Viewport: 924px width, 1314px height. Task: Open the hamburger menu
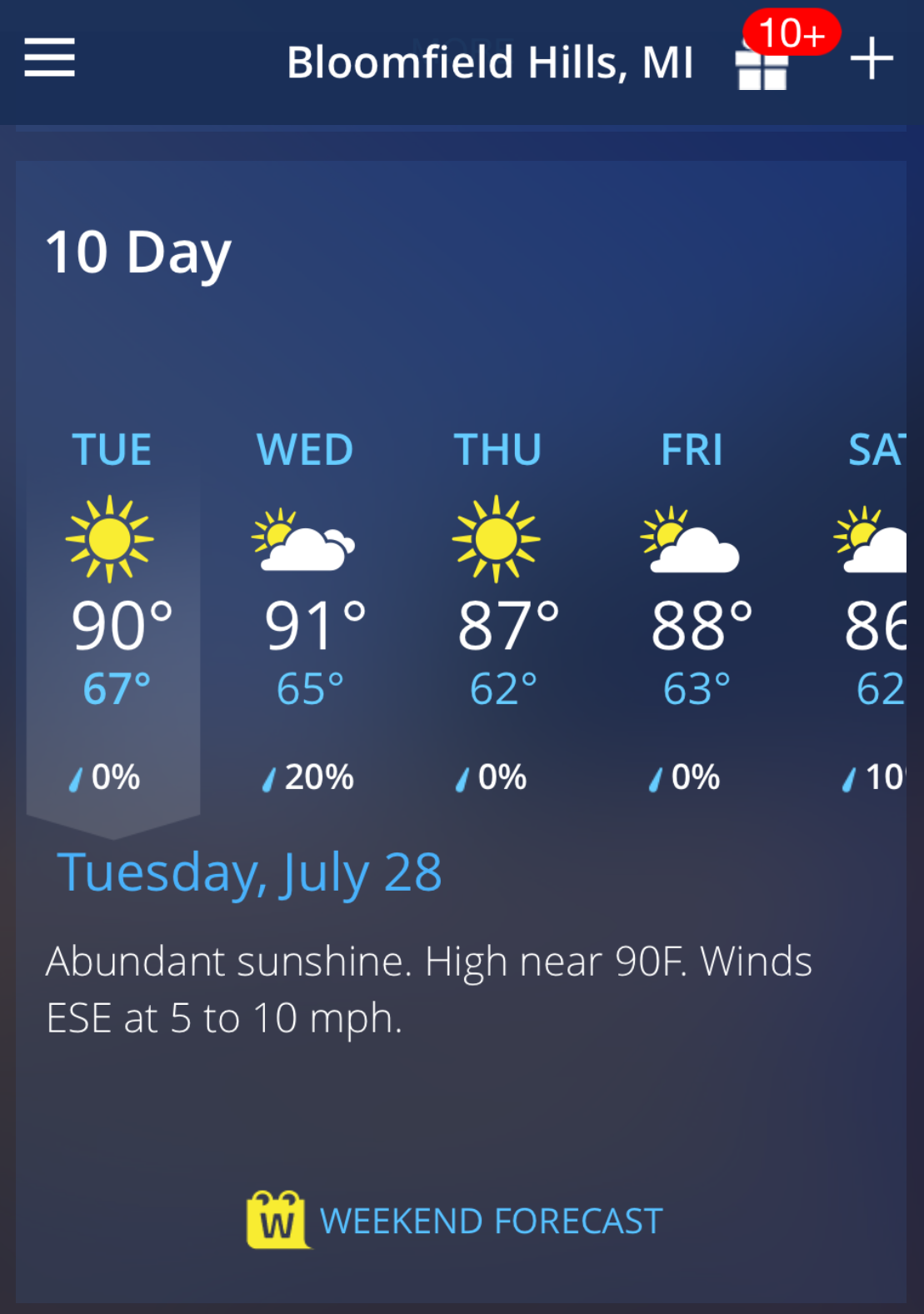click(49, 58)
